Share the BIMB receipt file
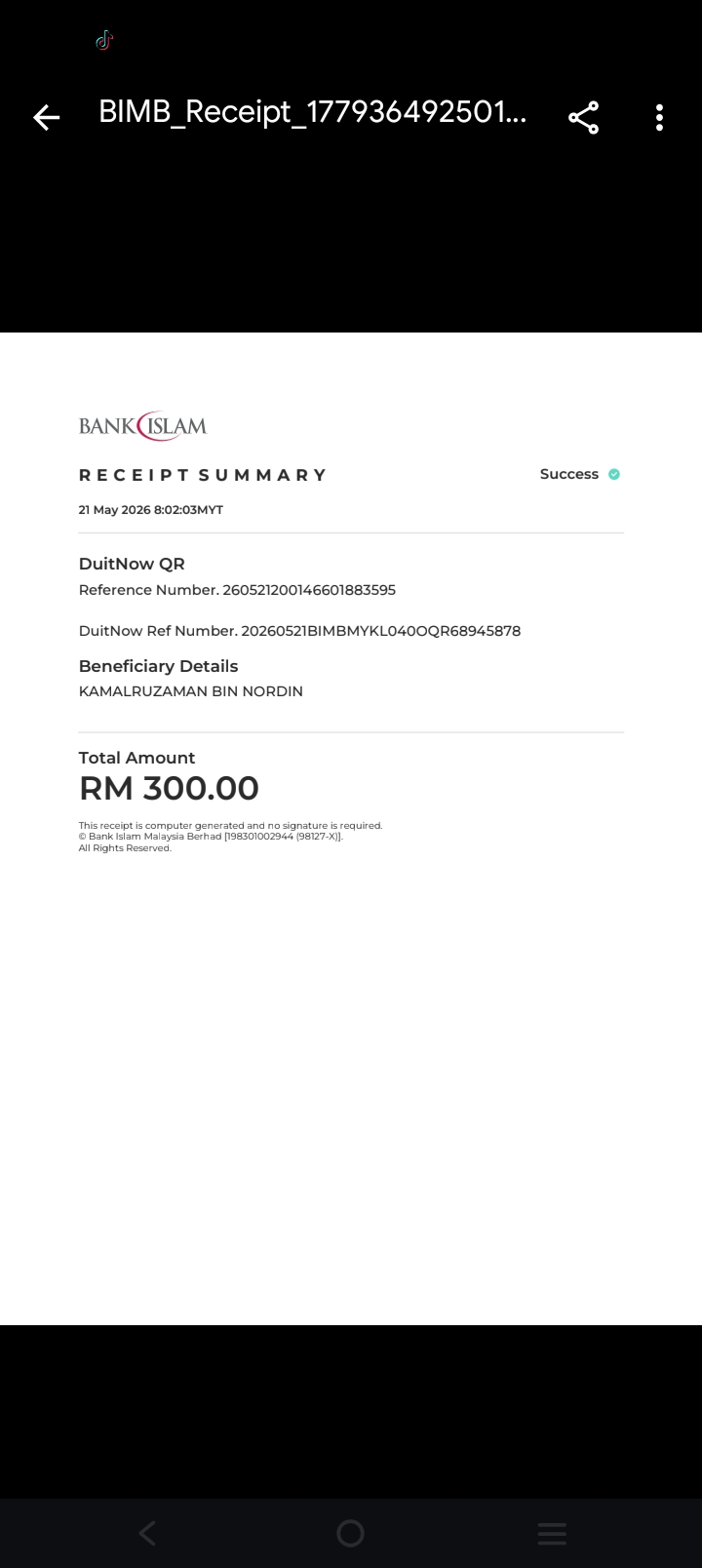The height and width of the screenshot is (1568, 702). click(x=583, y=118)
